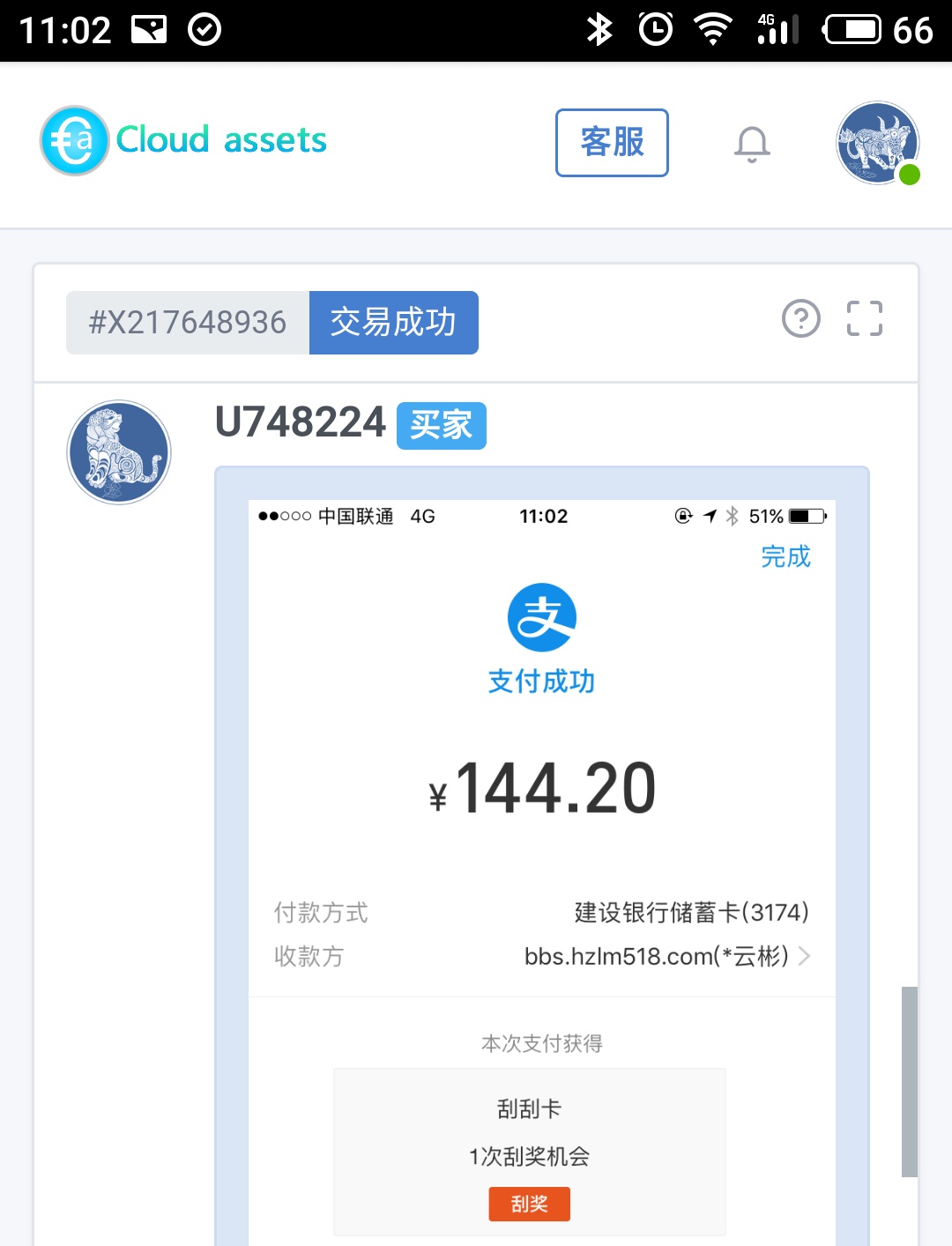
Task: Open the notifications bell
Action: pos(752,144)
